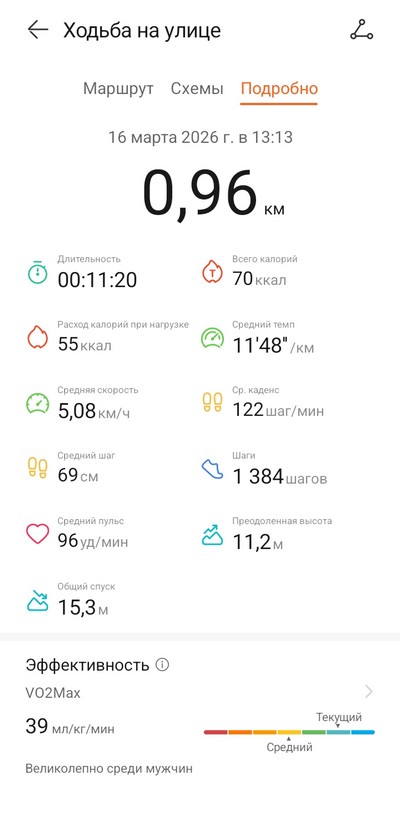Select the Подробно tab

pyautogui.click(x=279, y=89)
